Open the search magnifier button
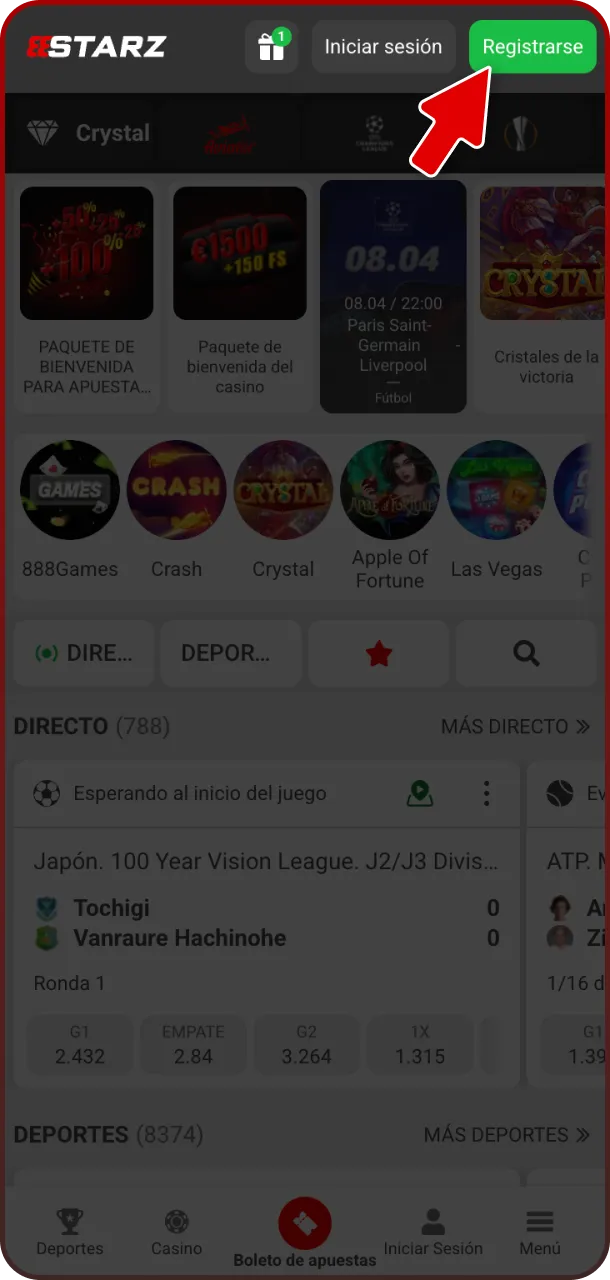The height and width of the screenshot is (1280, 610). [x=526, y=654]
